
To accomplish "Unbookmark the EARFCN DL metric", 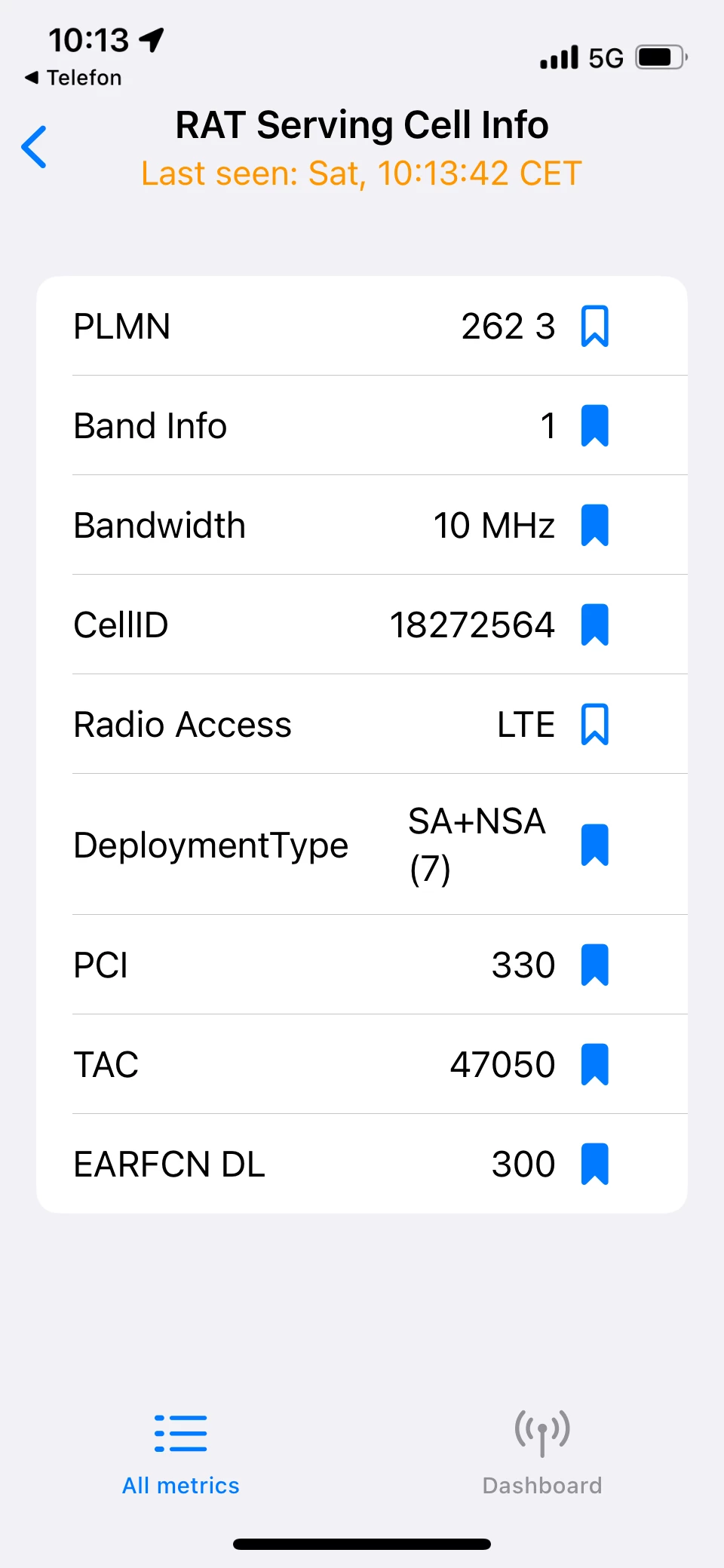I will [x=594, y=1164].
